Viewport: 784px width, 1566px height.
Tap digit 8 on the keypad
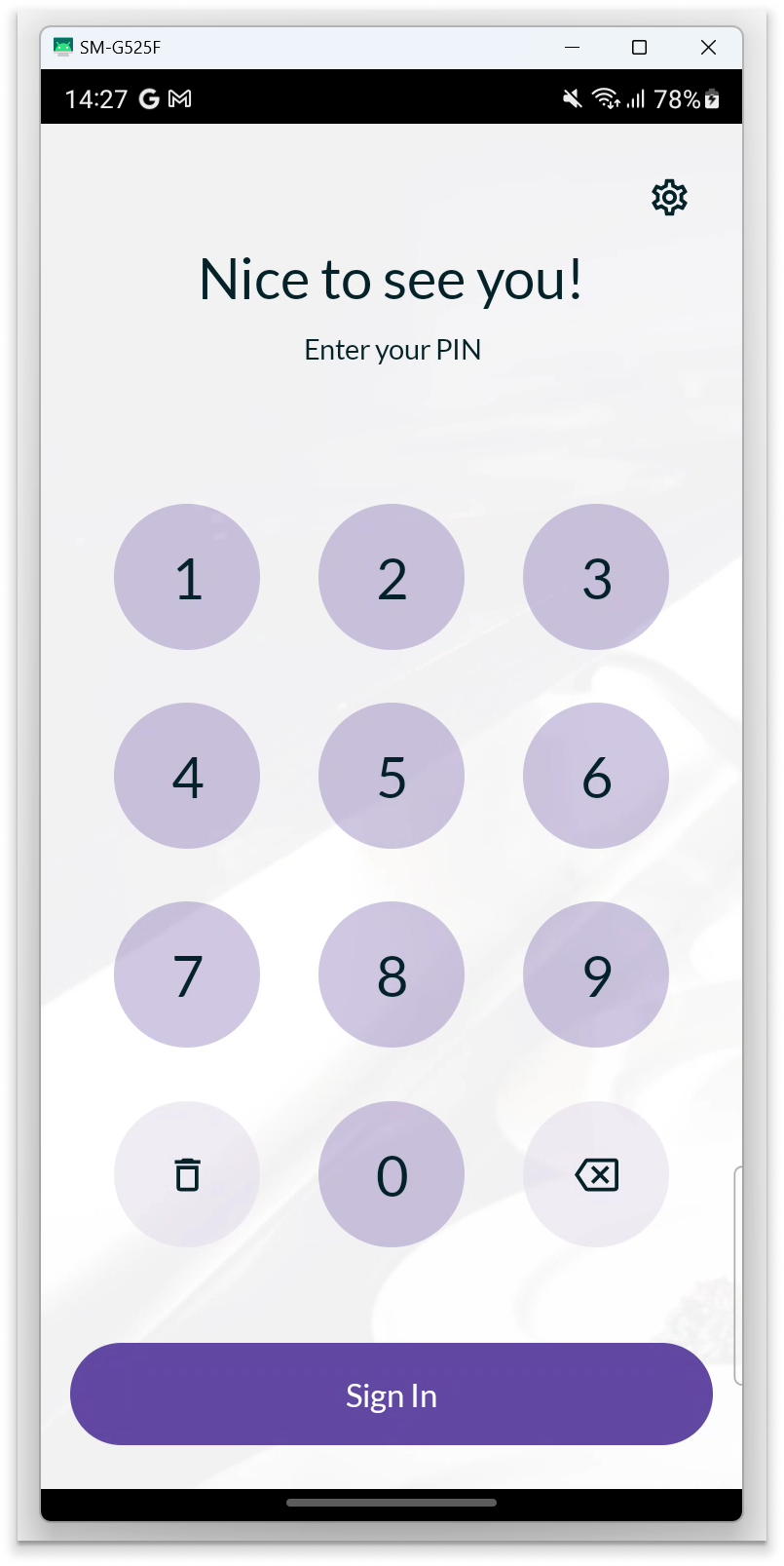392,974
